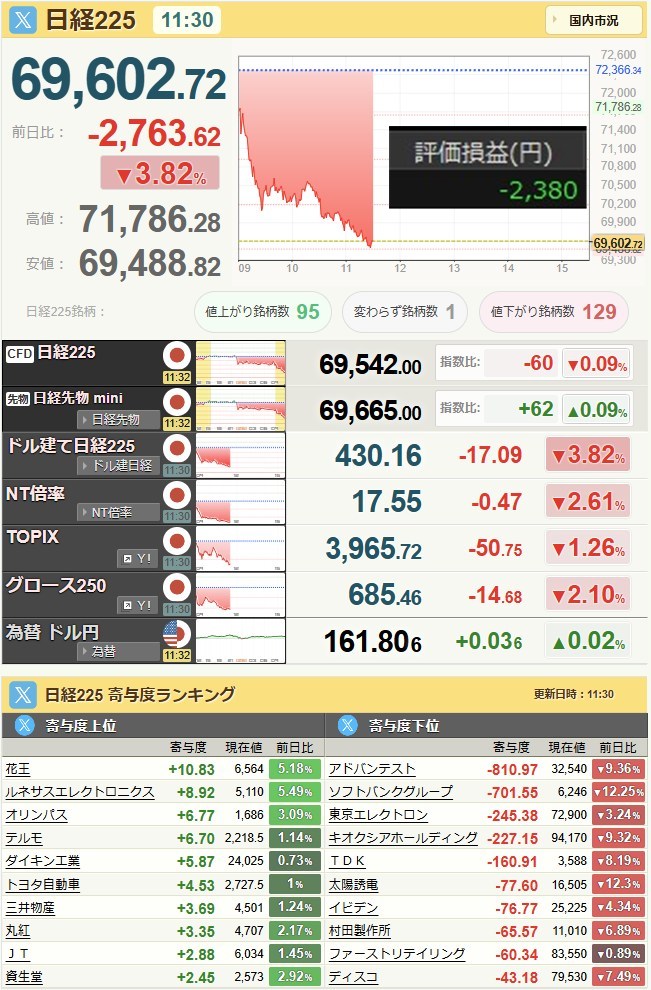651x990 pixels.
Task: Open the ソフトバンクグループ stock link
Action: click(x=390, y=792)
